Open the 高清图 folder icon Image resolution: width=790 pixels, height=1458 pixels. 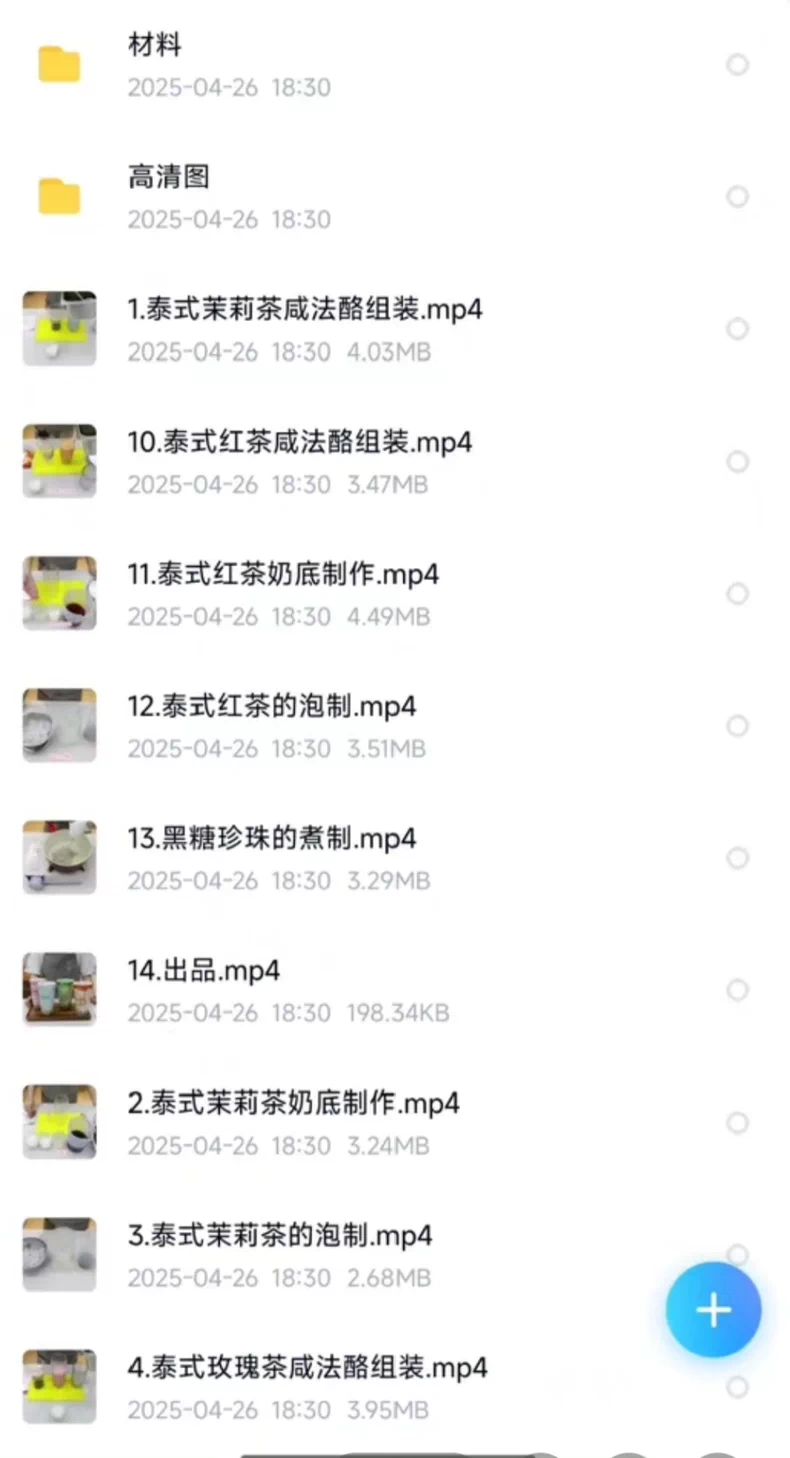[59, 196]
